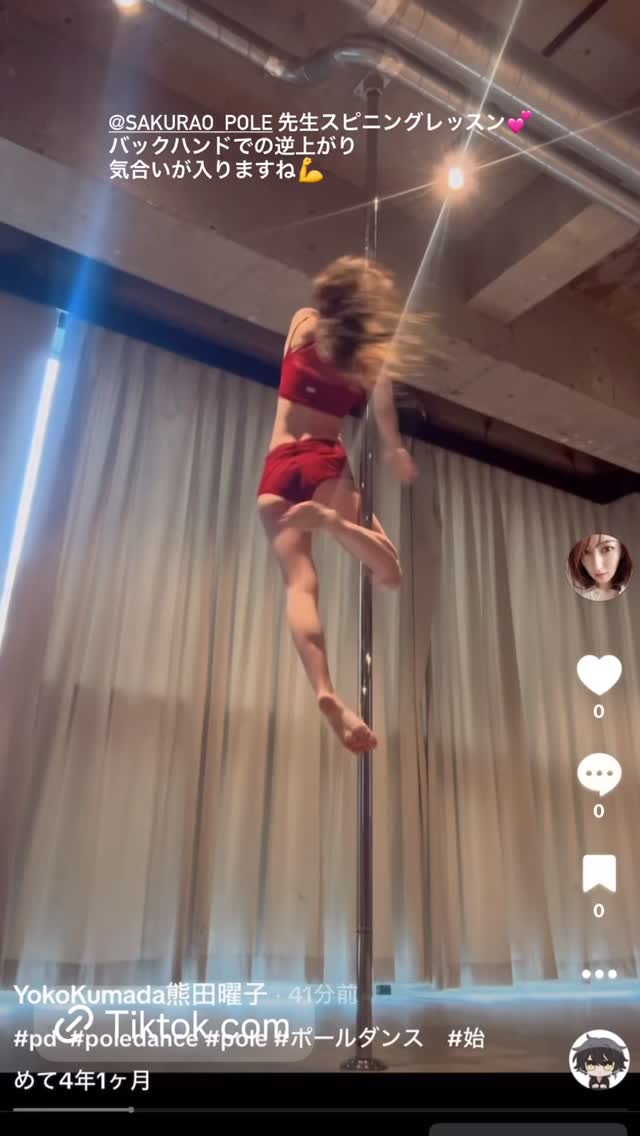Open the comments on this video
640x1136 pixels.
click(598, 774)
